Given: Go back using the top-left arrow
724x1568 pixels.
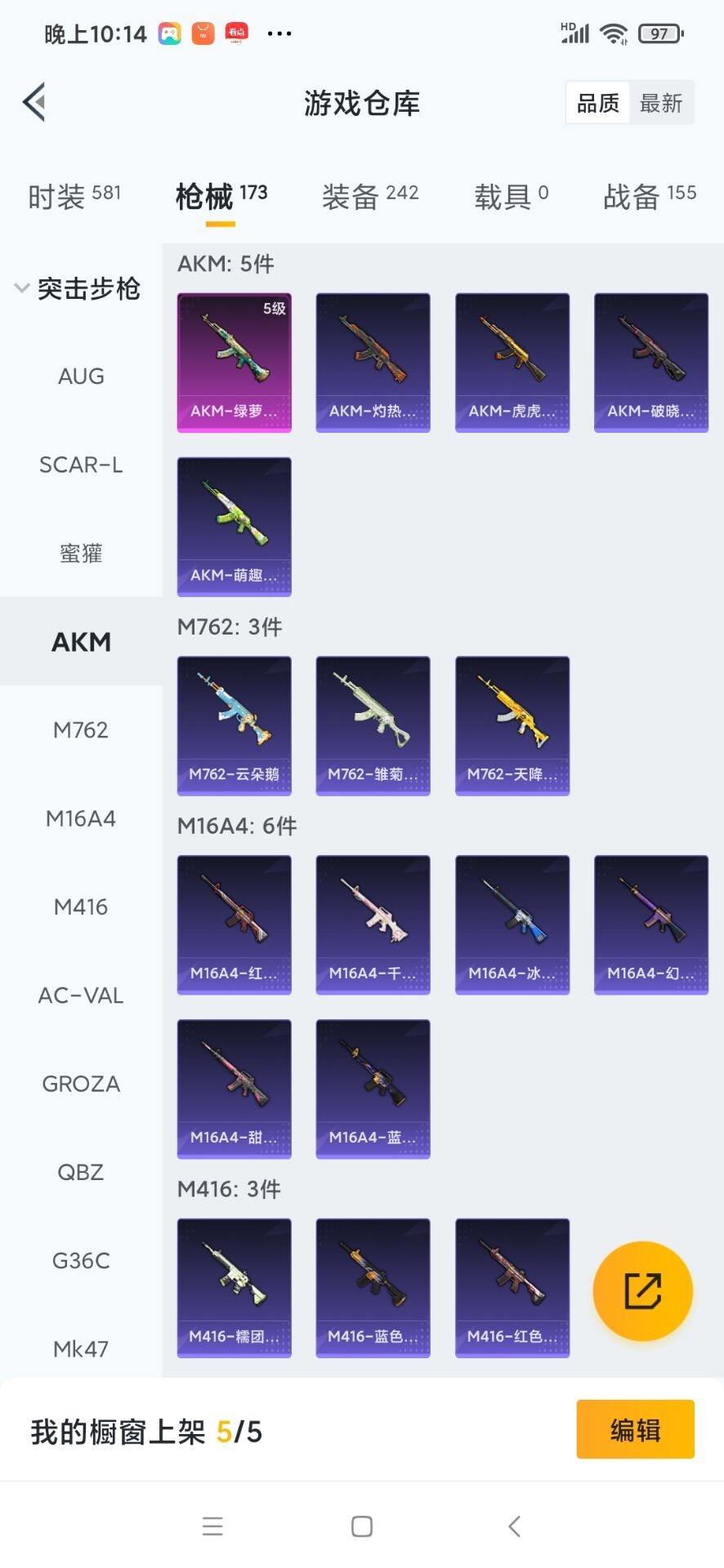Looking at the screenshot, I should (x=34, y=103).
